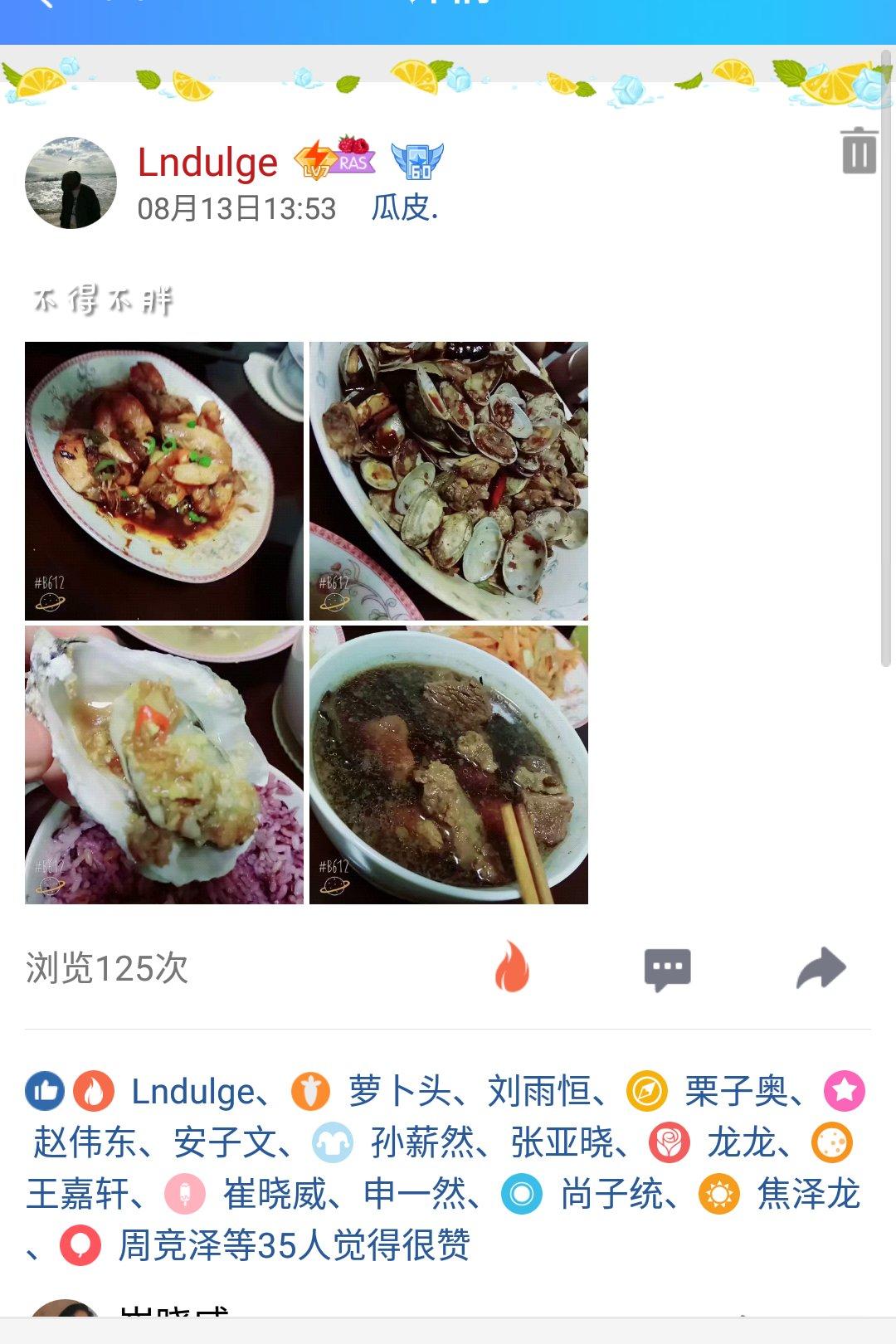Open 崔晓威's profile from the likes list
The image size is (896, 1344).
coord(275,1195)
